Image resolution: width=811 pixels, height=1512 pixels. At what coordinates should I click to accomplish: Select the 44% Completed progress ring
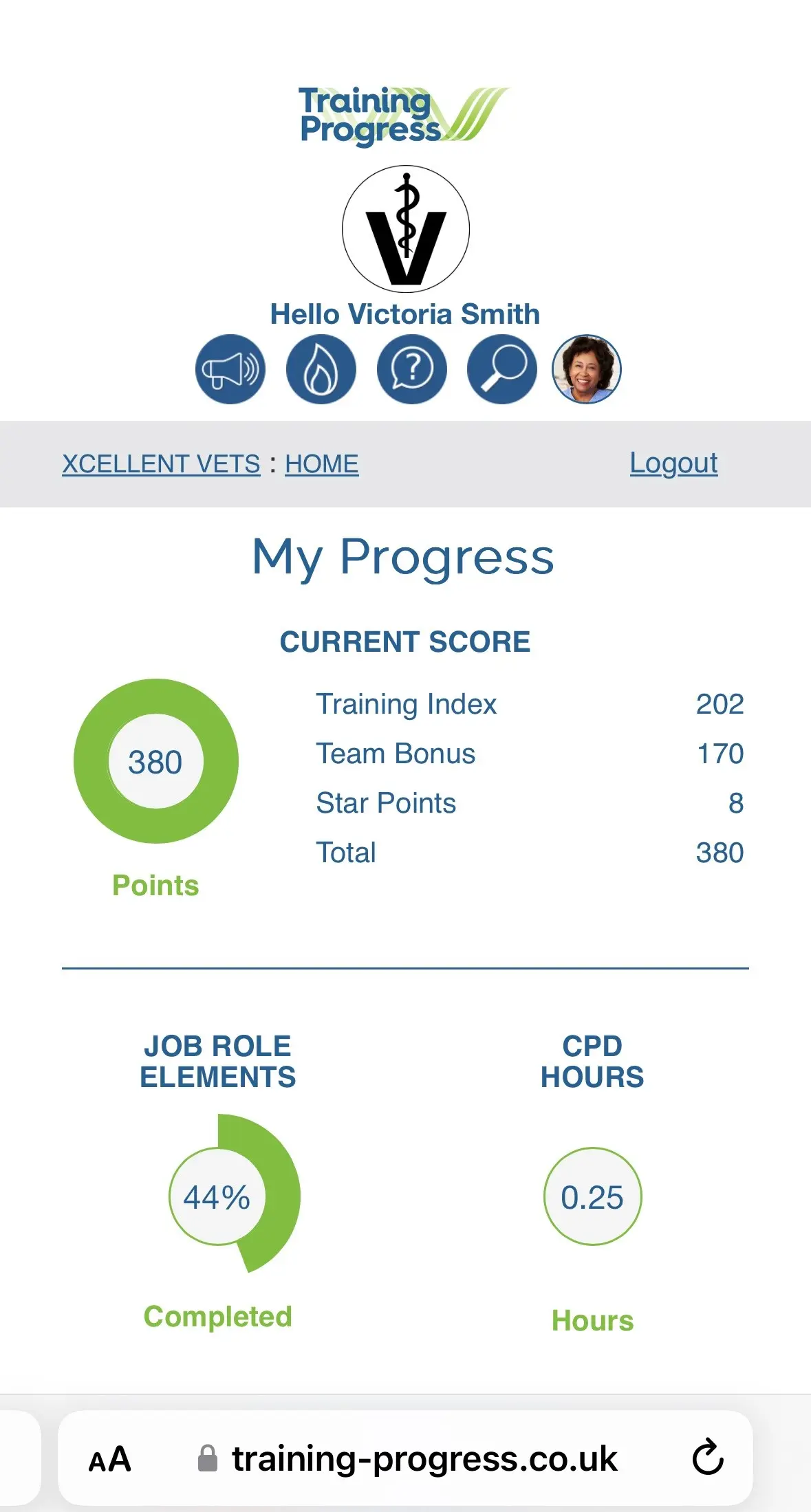pyautogui.click(x=217, y=1196)
